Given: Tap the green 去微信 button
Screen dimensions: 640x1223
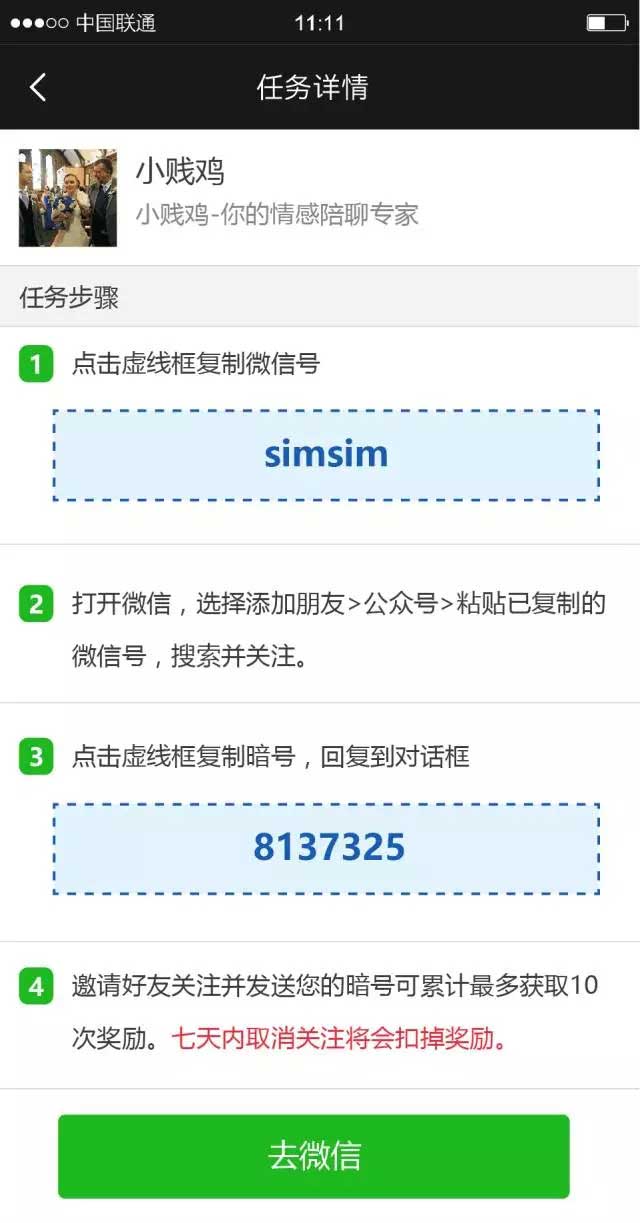Looking at the screenshot, I should pyautogui.click(x=314, y=1156).
